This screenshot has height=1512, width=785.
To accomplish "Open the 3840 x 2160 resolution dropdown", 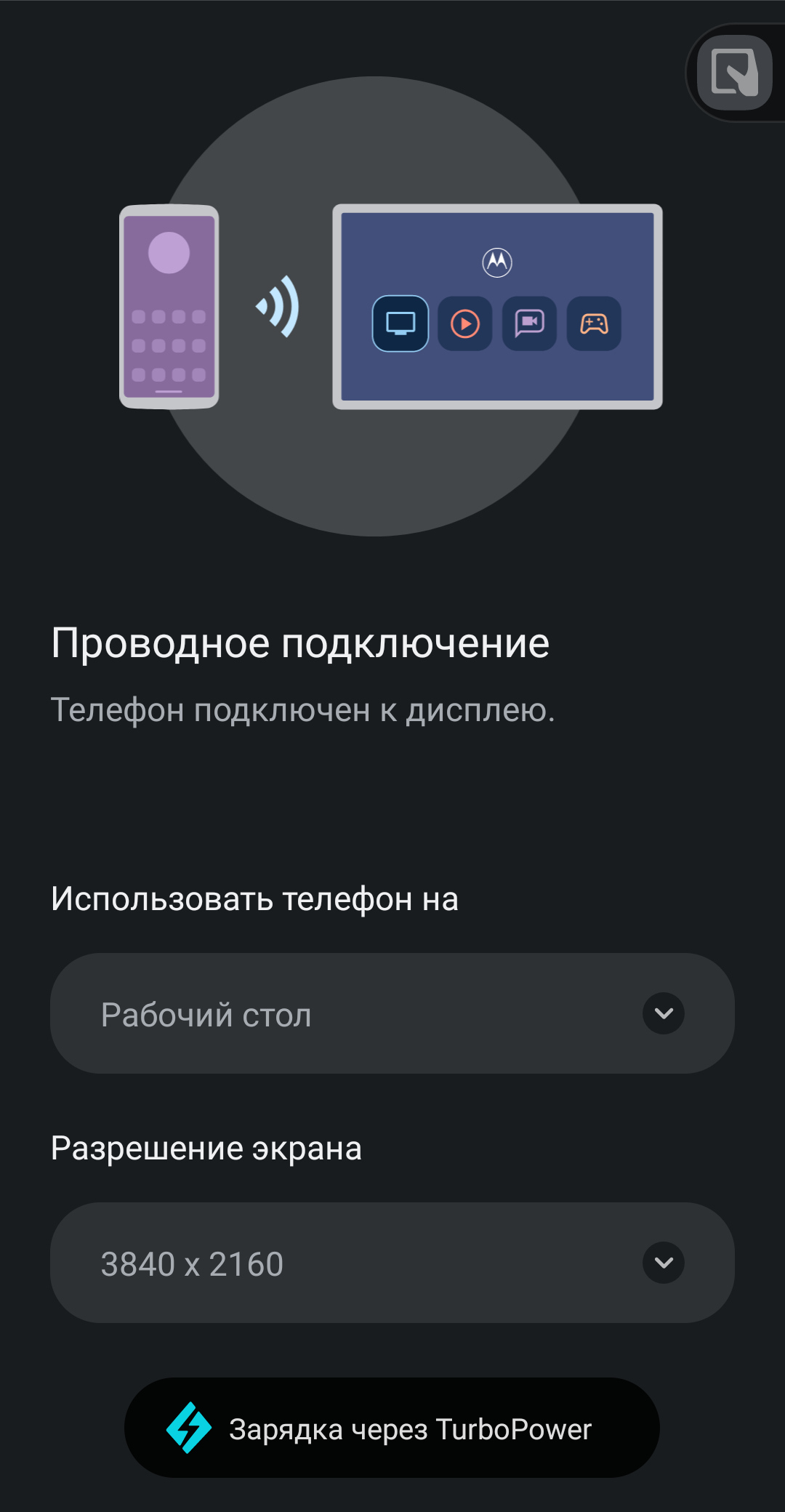I will click(x=392, y=1263).
